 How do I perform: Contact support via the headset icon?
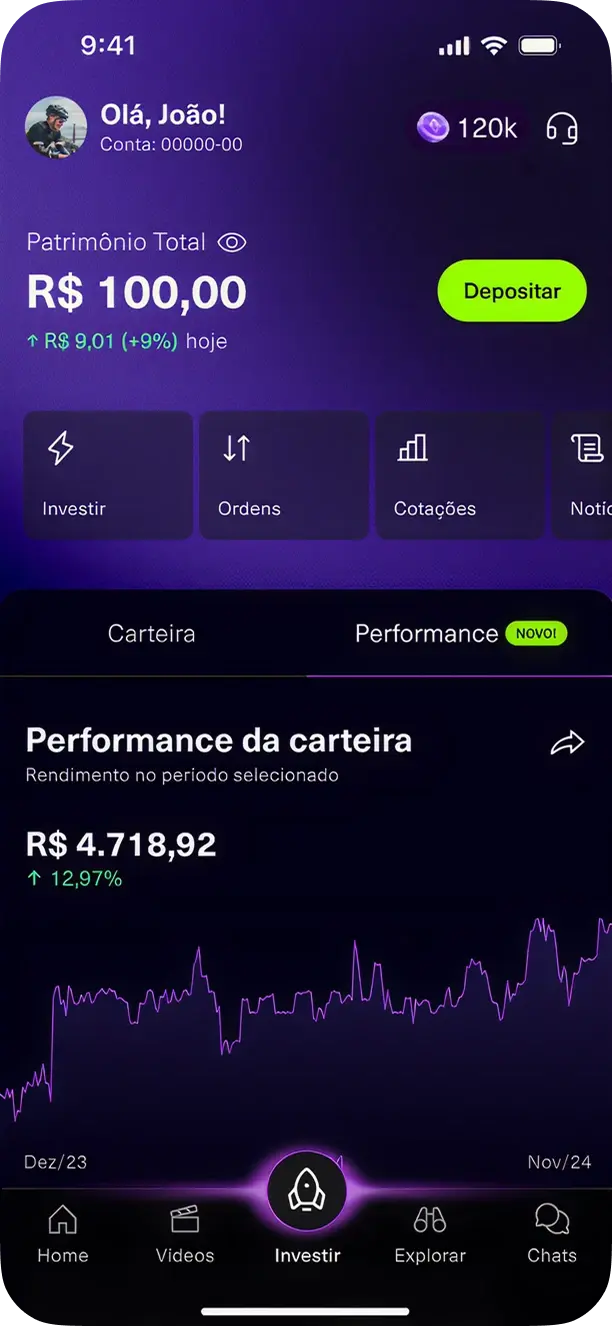click(x=562, y=128)
